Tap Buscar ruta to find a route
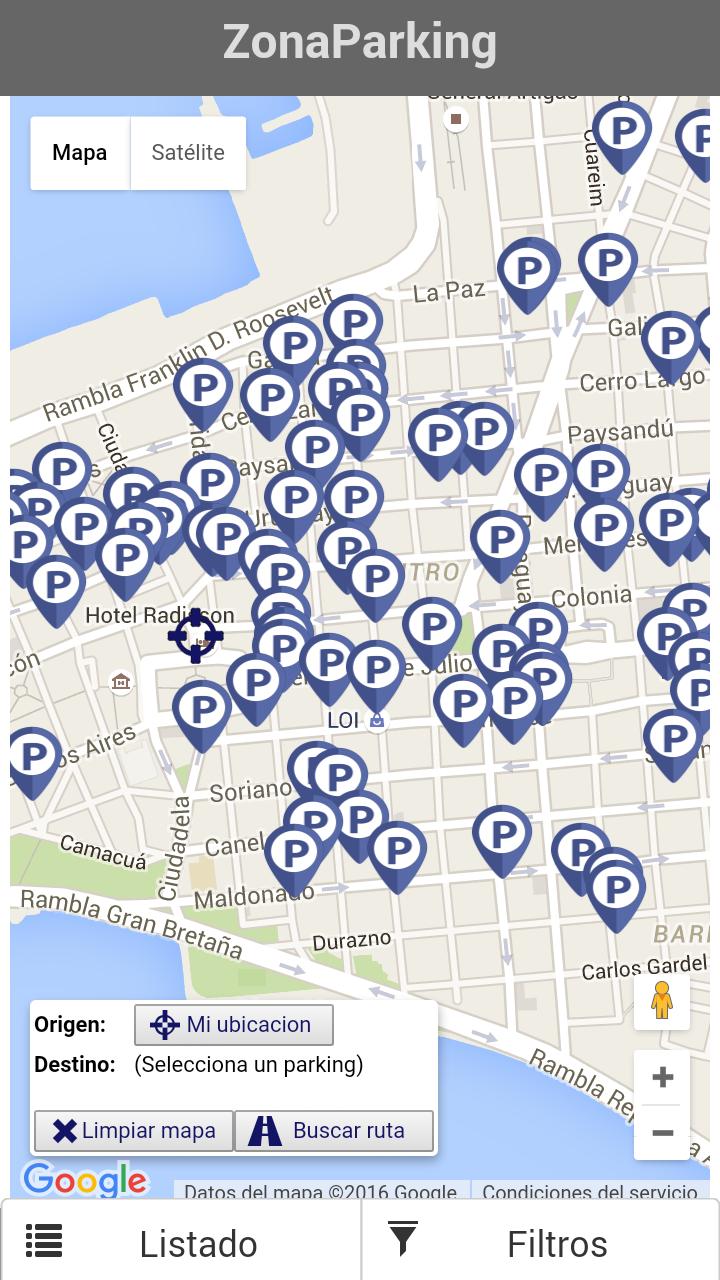This screenshot has width=720, height=1280. coord(334,1131)
